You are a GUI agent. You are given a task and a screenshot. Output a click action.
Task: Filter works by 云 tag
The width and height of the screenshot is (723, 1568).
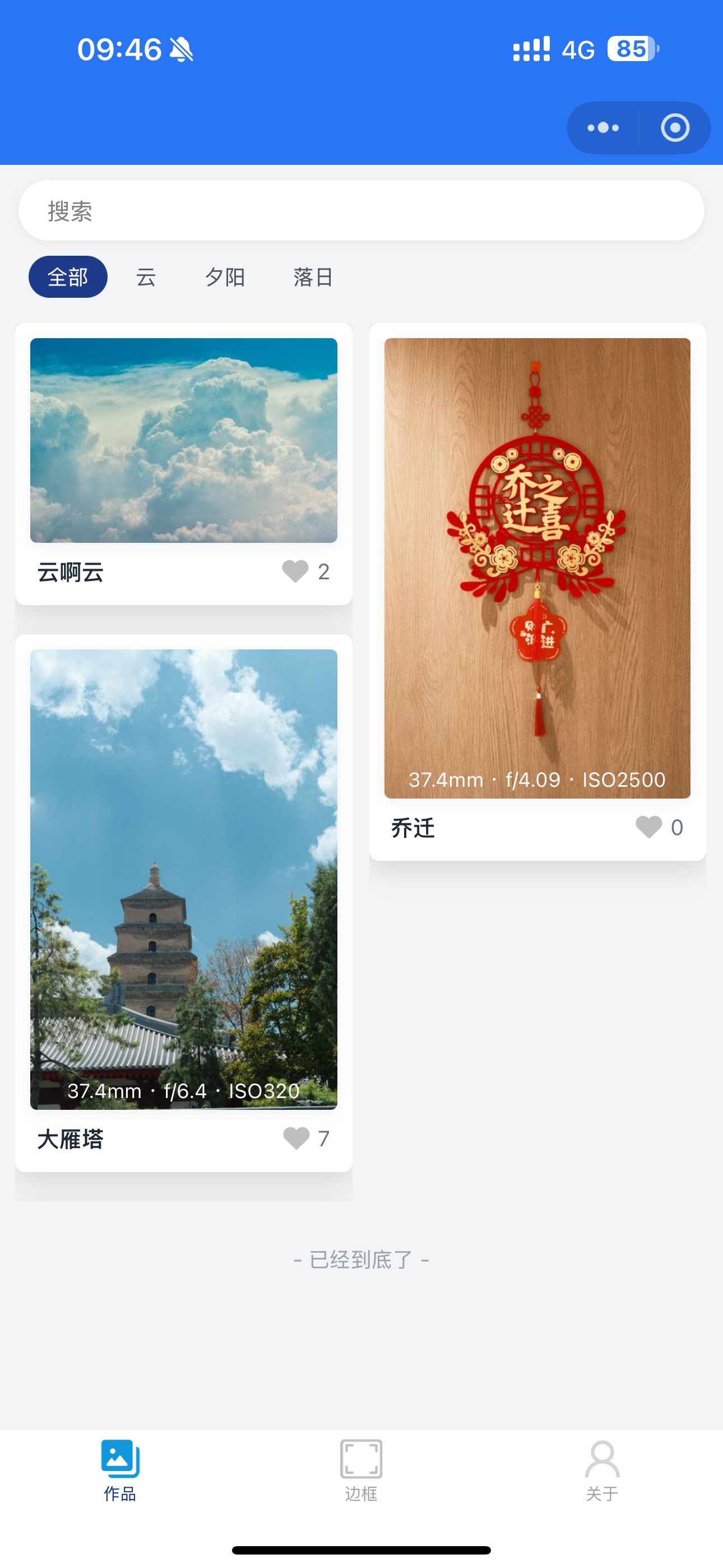click(x=146, y=277)
